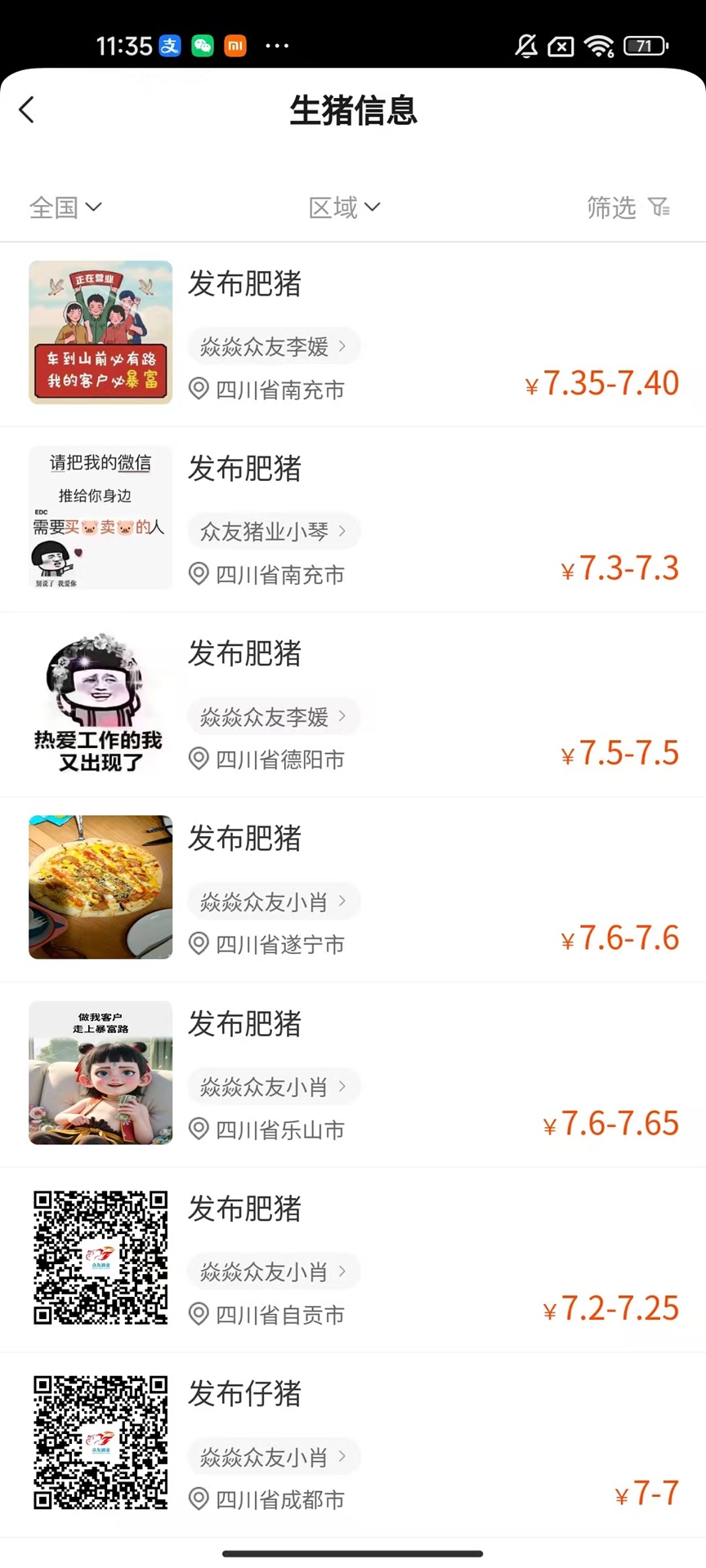
Task: Tap the location pin next to 四川省德阳市
Action: tap(199, 759)
